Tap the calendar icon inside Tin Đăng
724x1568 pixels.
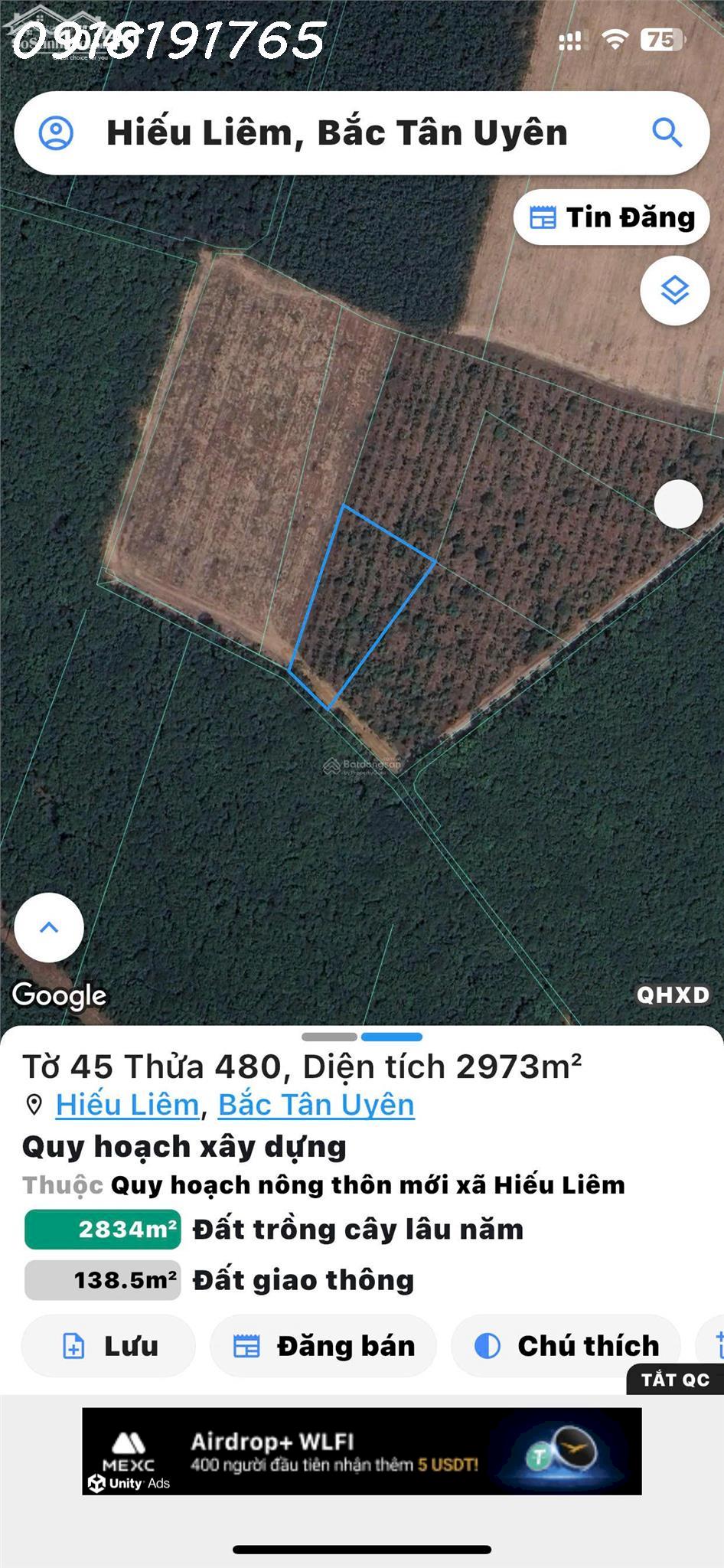click(544, 217)
